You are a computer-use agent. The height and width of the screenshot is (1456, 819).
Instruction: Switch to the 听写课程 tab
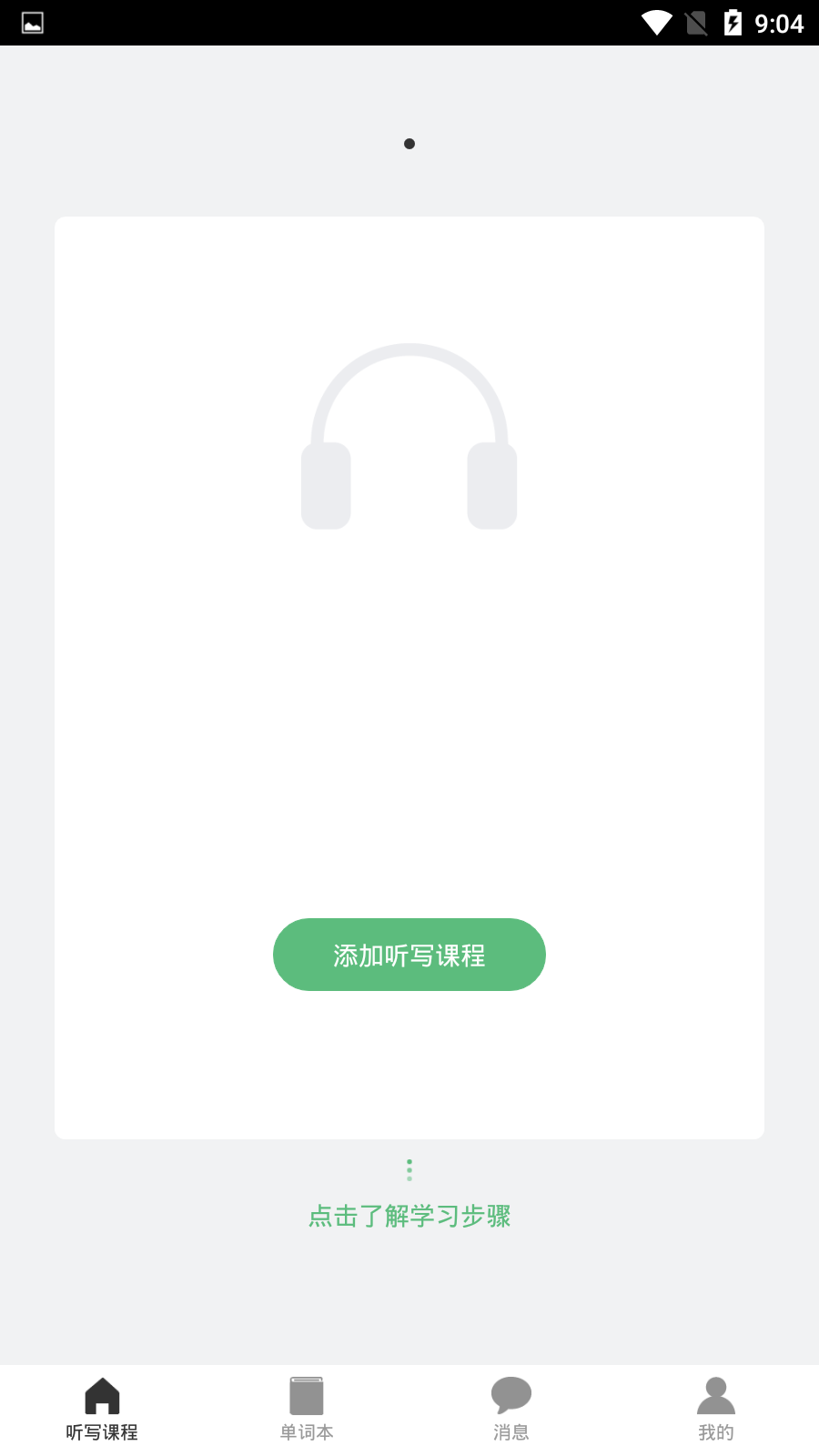[x=102, y=1410]
